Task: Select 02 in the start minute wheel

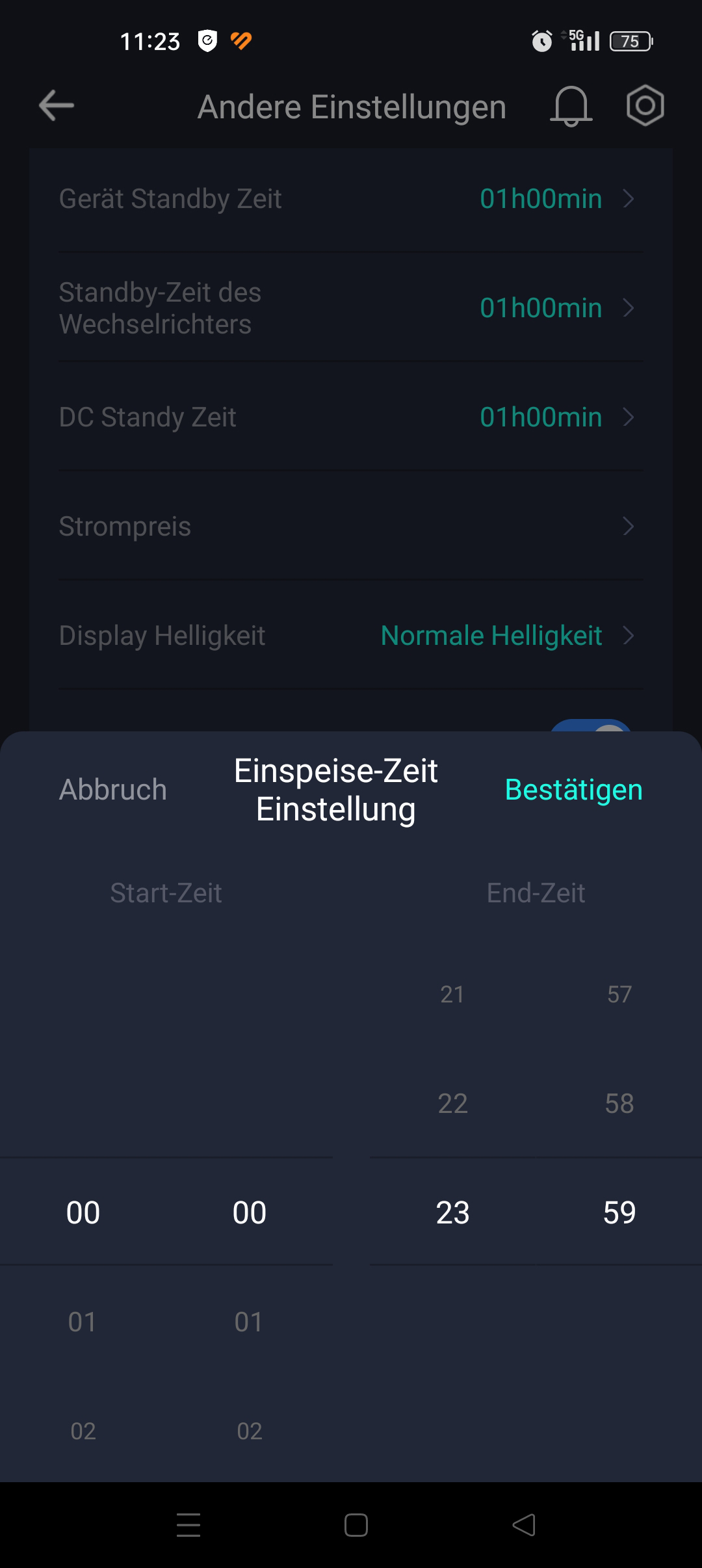Action: [x=249, y=1431]
